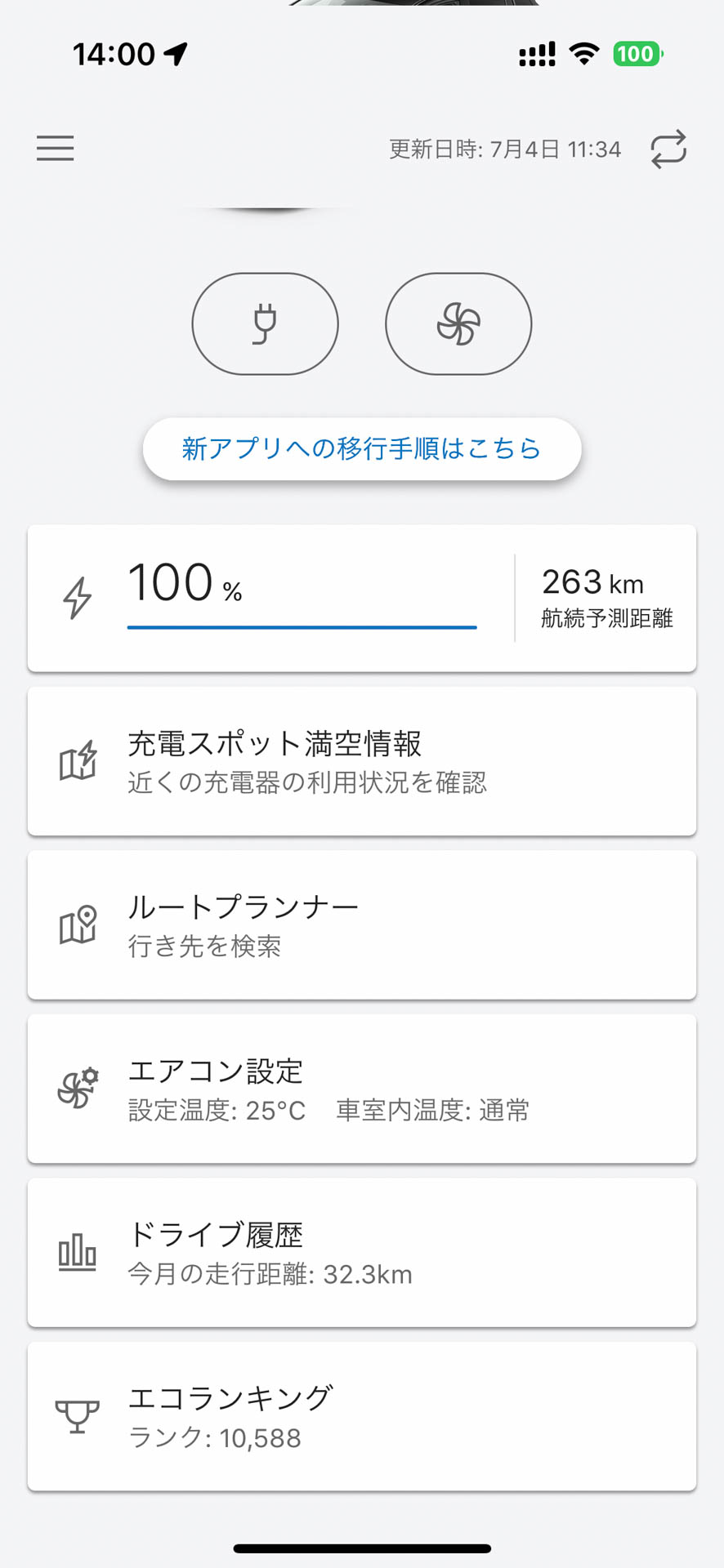Open the hamburger navigation menu
This screenshot has height=1568, width=724.
point(55,149)
